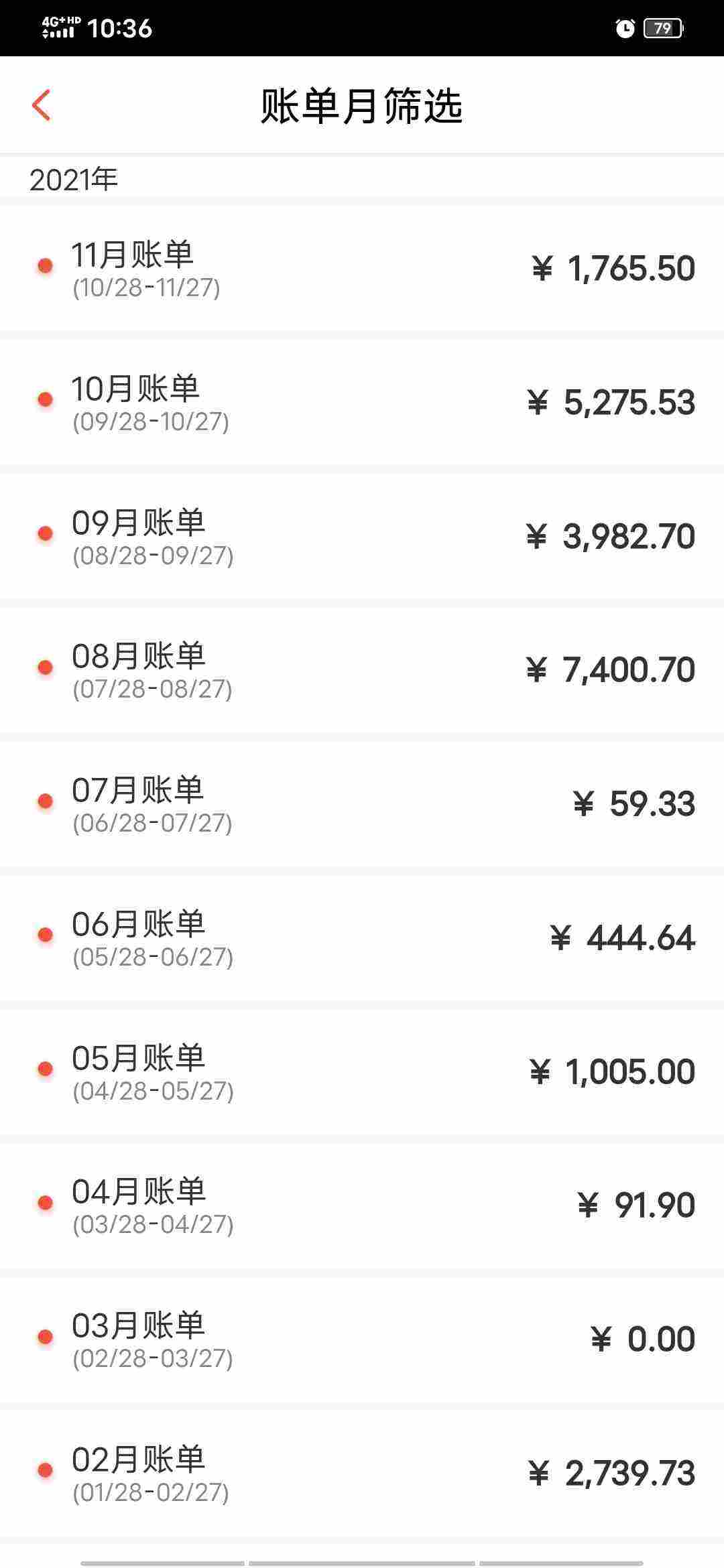The height and width of the screenshot is (1568, 724).
Task: View the 09月账单 of ¥3,982.70
Action: (x=362, y=536)
